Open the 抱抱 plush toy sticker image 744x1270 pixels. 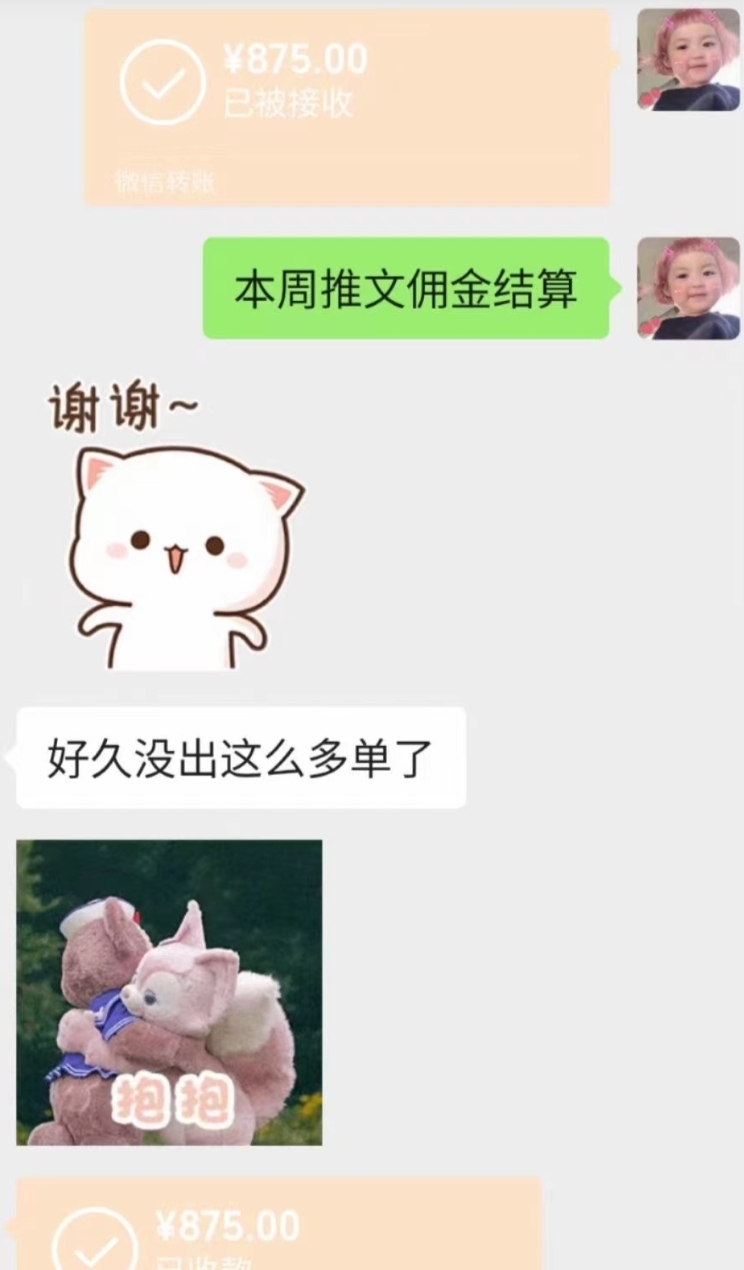point(169,992)
